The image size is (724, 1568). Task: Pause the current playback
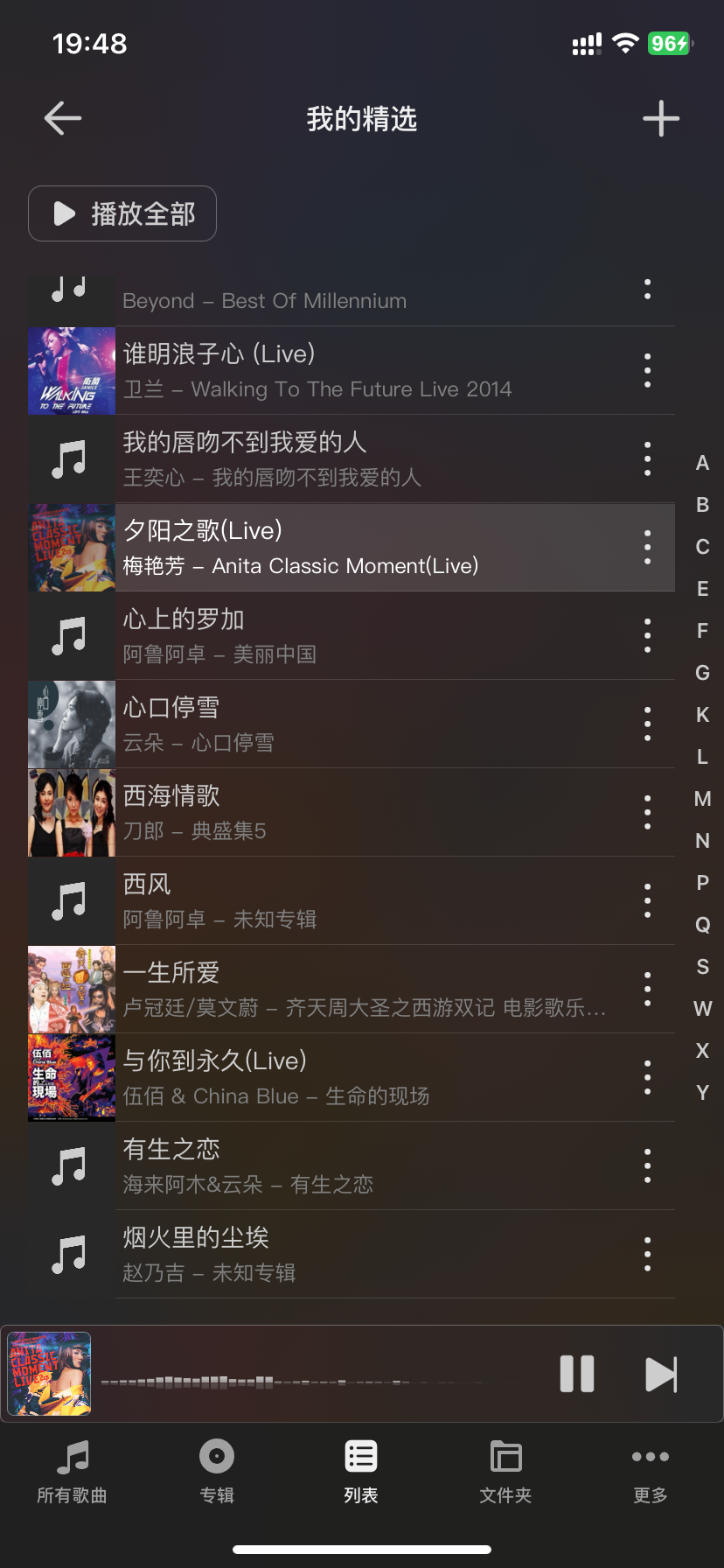577,1374
